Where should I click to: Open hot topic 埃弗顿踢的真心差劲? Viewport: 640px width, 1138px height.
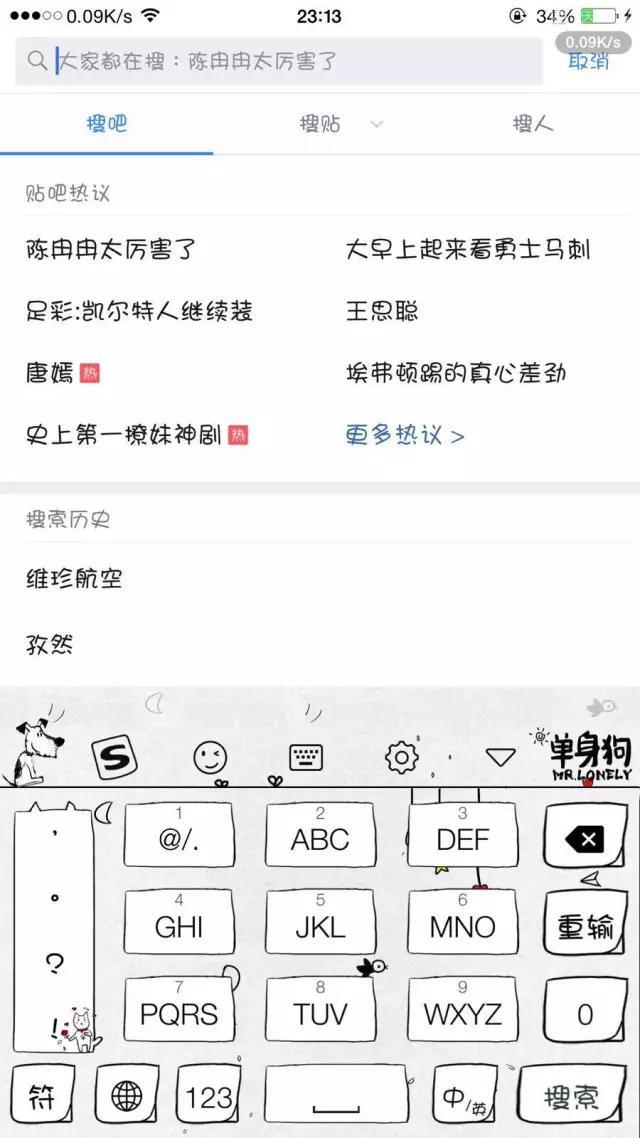456,373
